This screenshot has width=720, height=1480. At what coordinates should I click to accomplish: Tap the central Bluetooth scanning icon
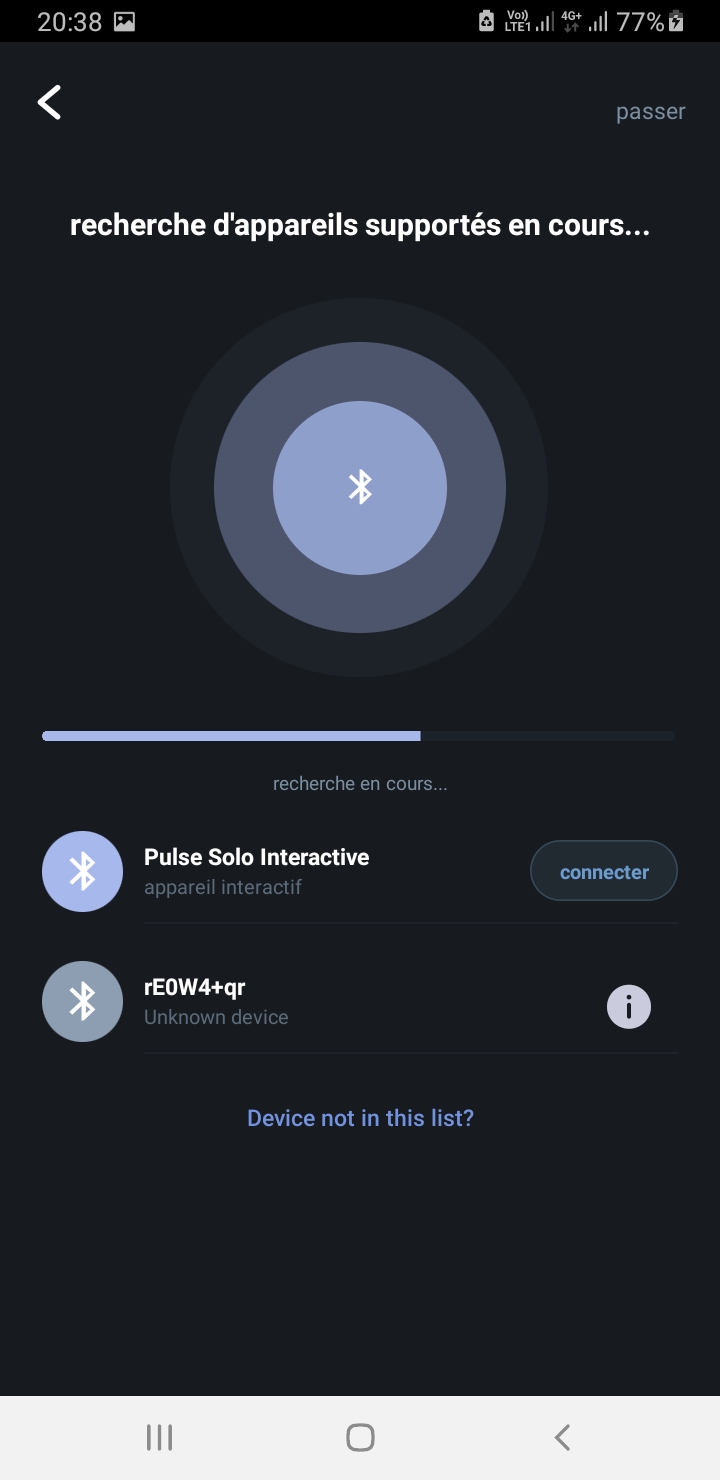pos(360,487)
